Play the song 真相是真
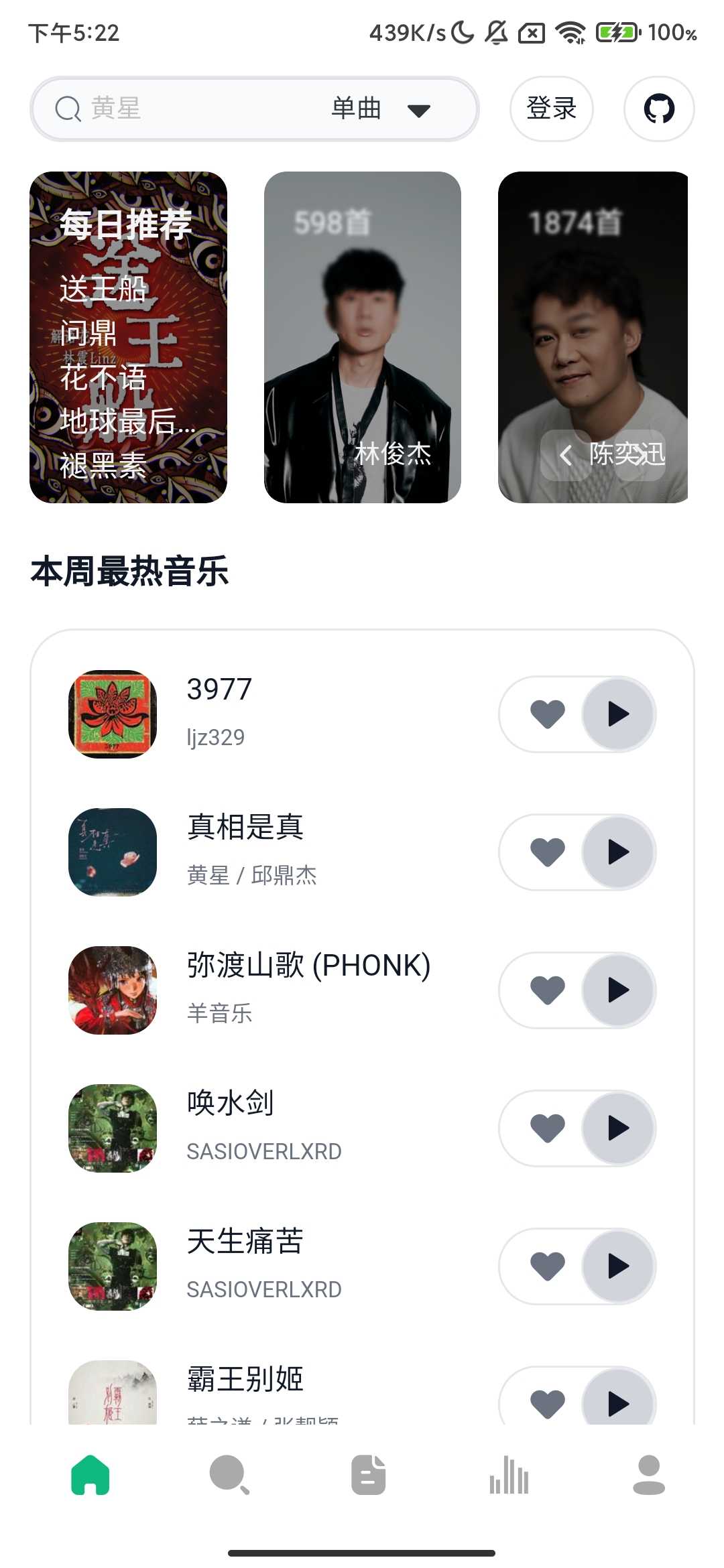Image resolution: width=724 pixels, height=1568 pixels. click(x=618, y=852)
